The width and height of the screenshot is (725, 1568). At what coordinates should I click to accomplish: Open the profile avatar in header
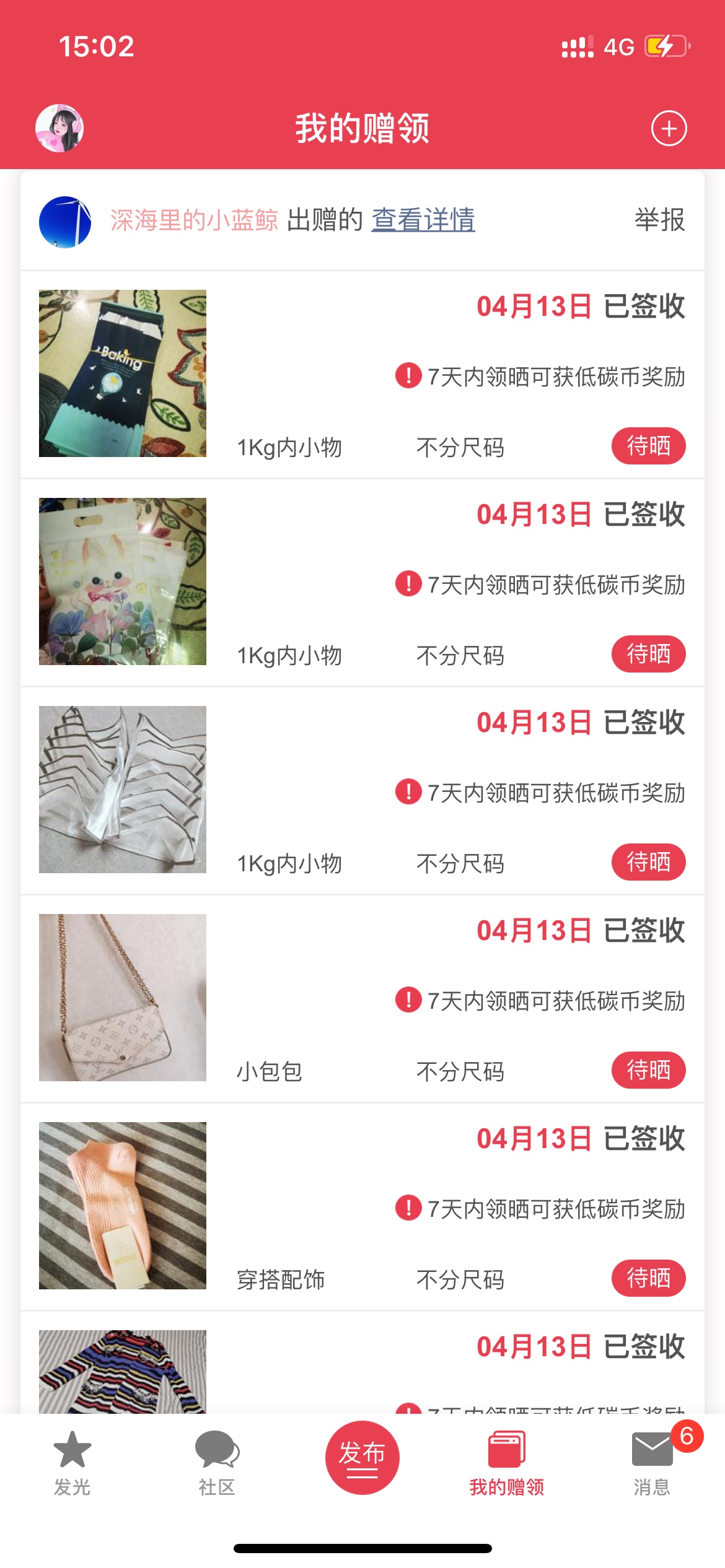pyautogui.click(x=59, y=128)
